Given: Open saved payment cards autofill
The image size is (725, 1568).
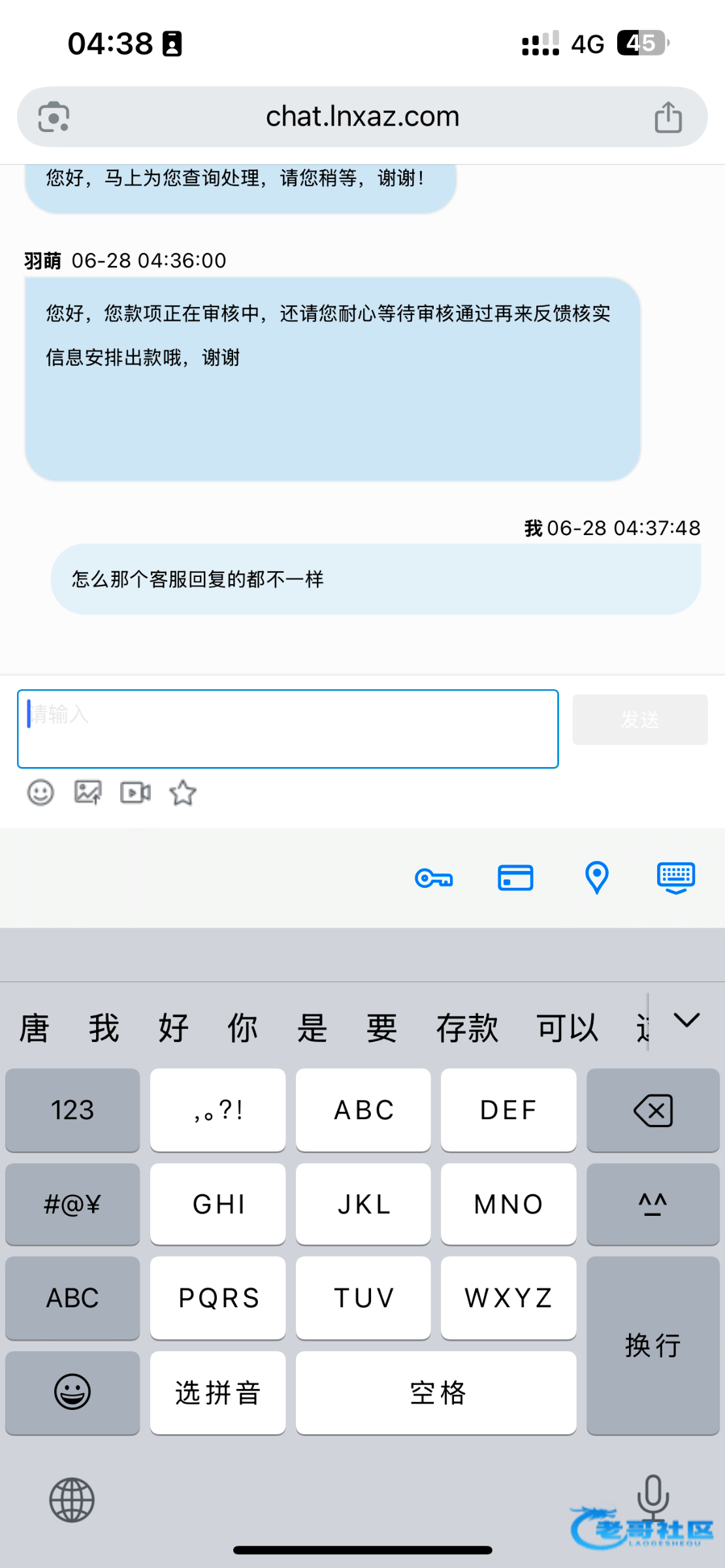Looking at the screenshot, I should click(515, 878).
